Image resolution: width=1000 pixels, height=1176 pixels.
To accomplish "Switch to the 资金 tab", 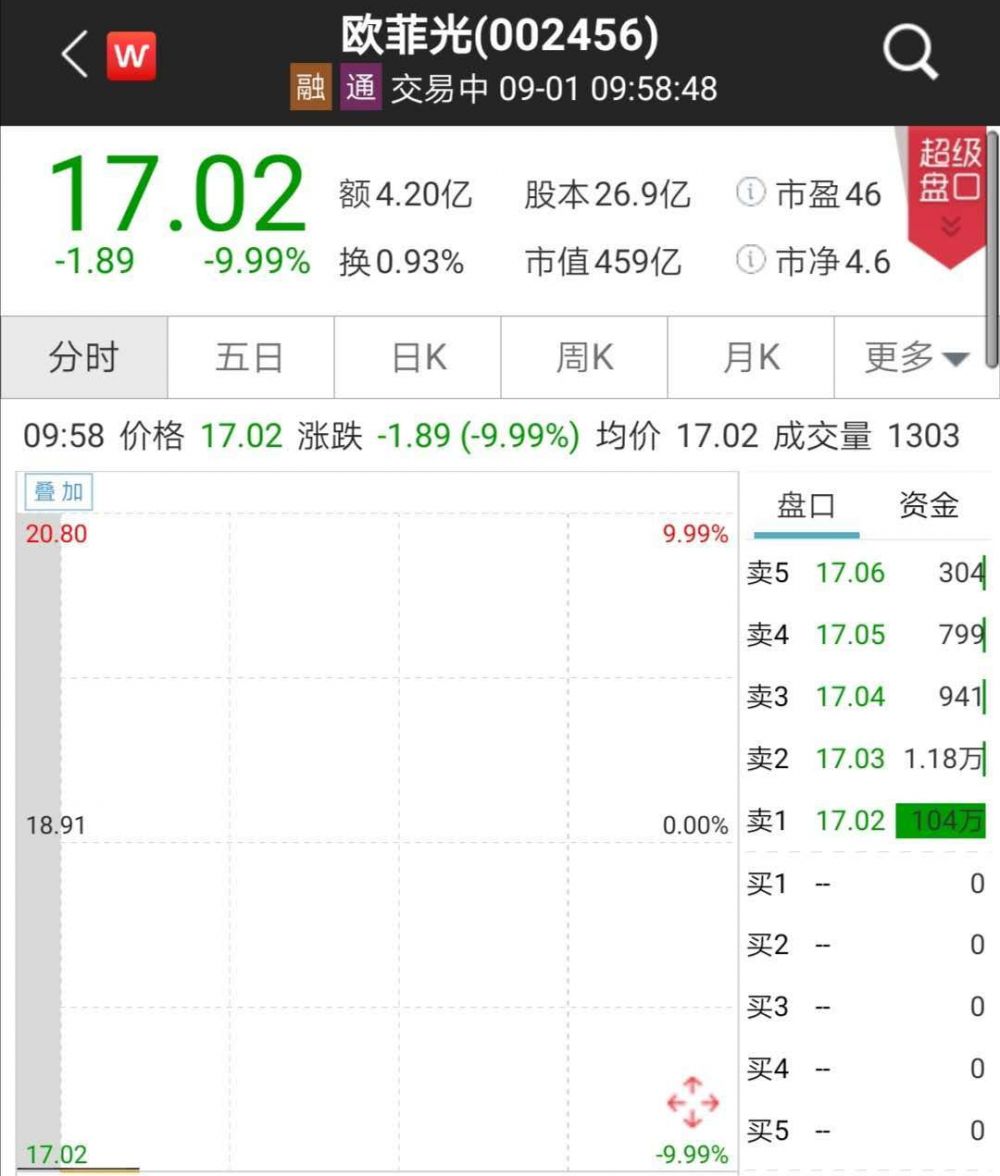I will (x=929, y=506).
